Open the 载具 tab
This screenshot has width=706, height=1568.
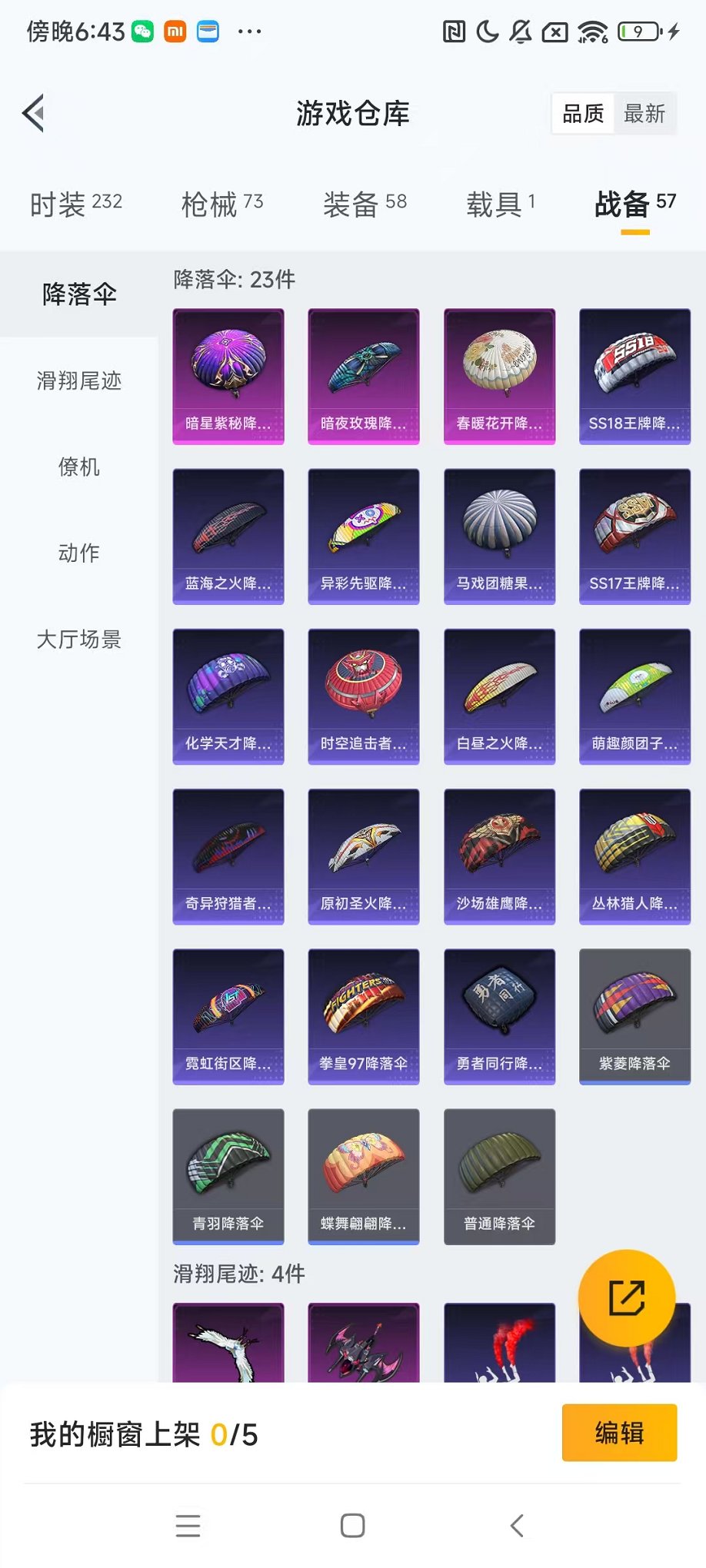500,204
